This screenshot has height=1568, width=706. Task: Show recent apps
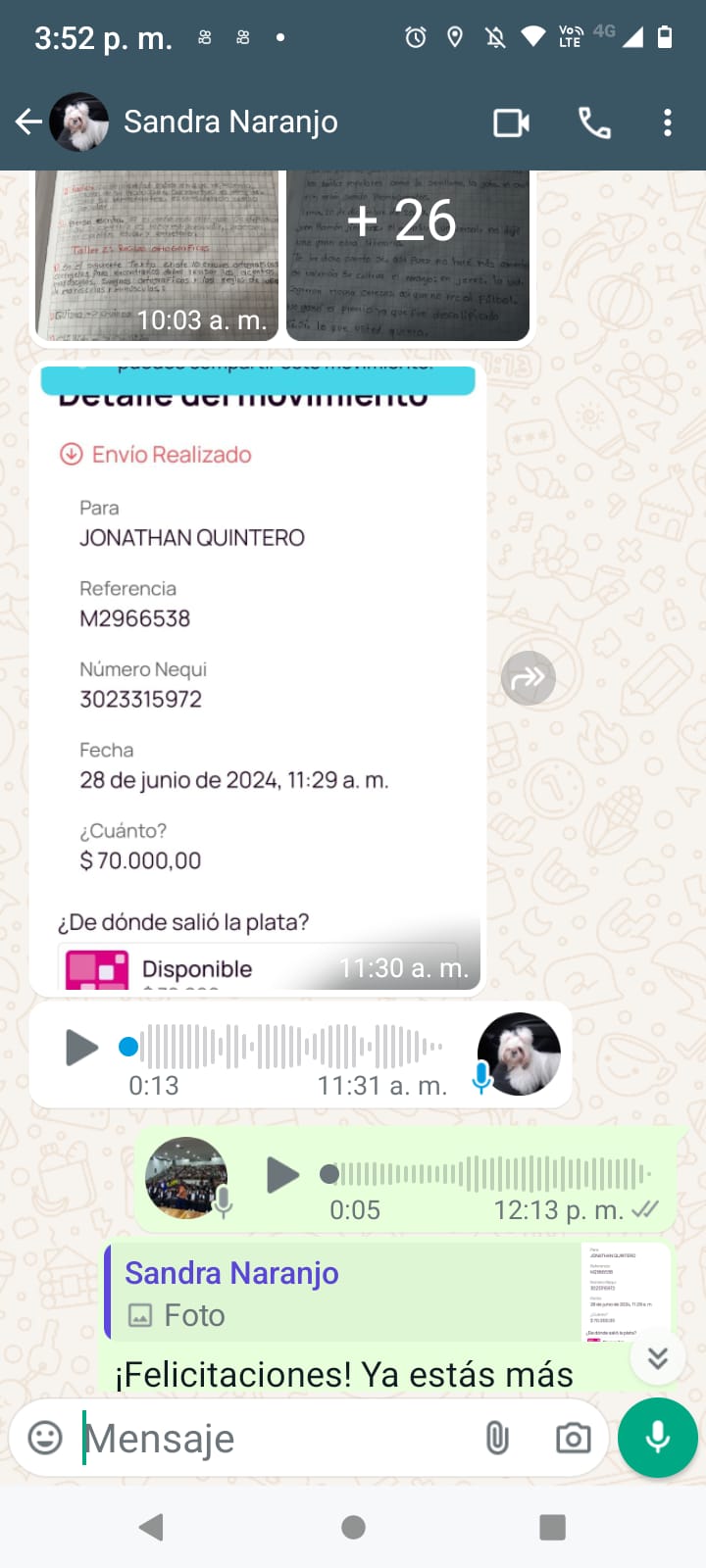click(x=552, y=1527)
